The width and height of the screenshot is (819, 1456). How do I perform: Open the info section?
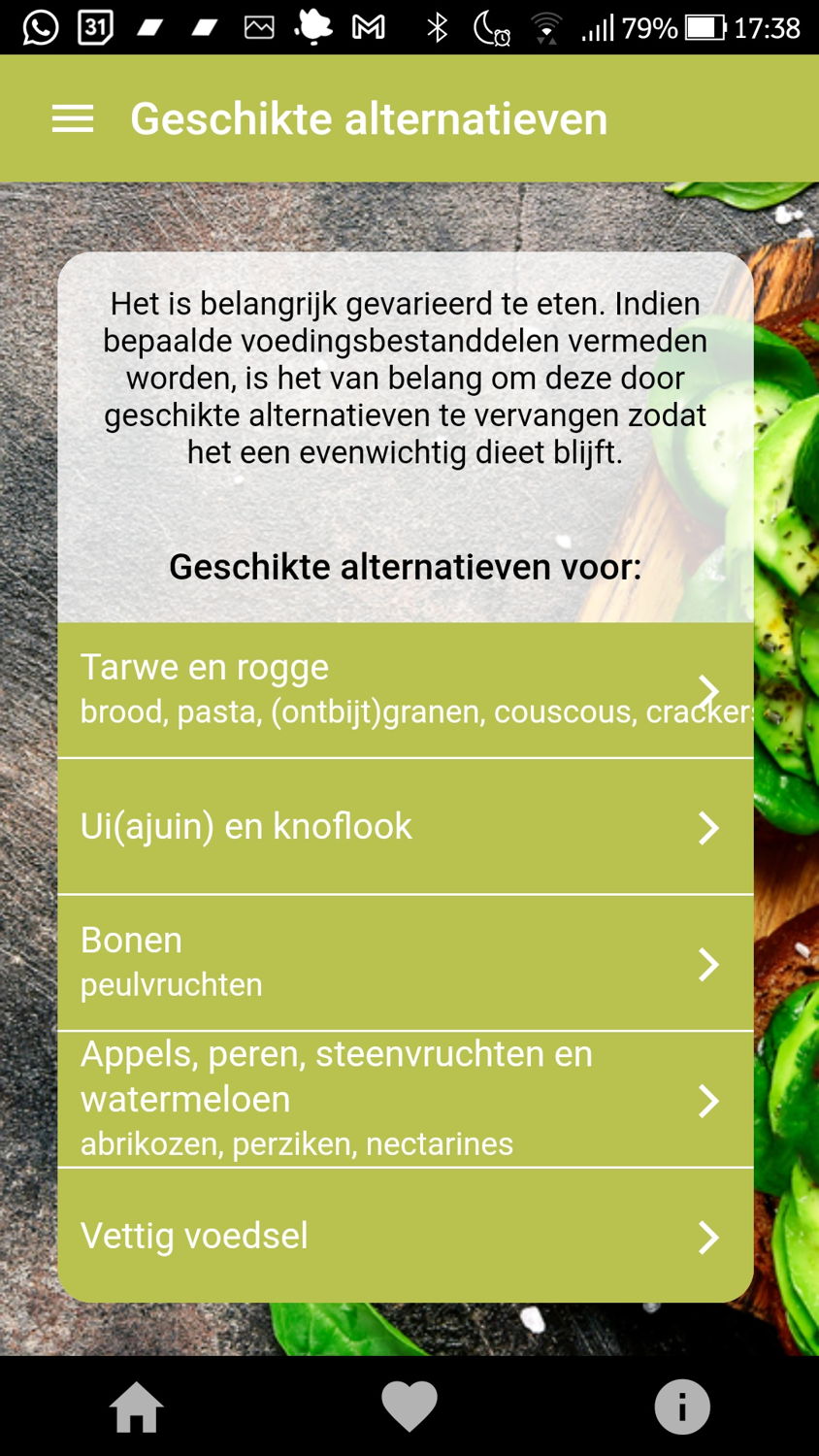681,1406
